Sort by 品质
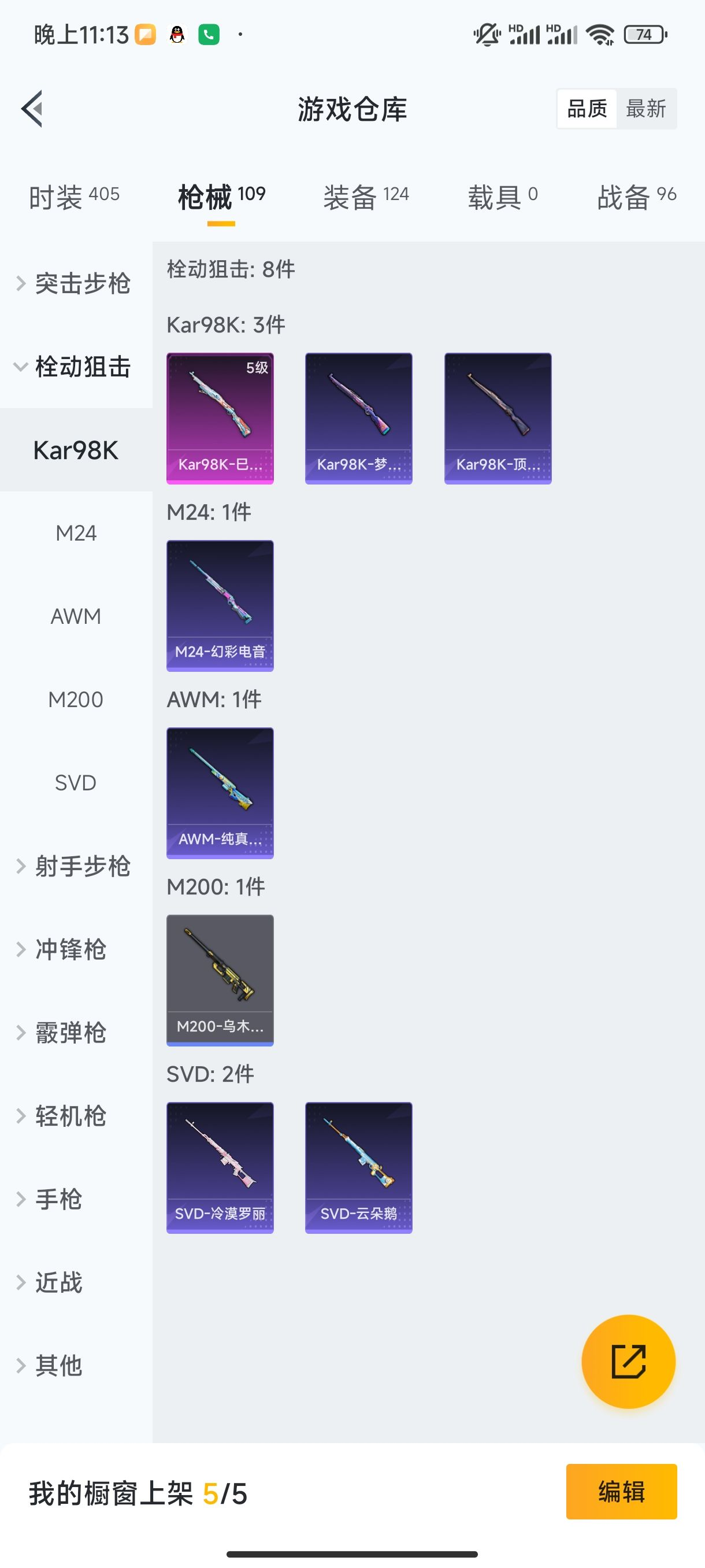 (587, 109)
